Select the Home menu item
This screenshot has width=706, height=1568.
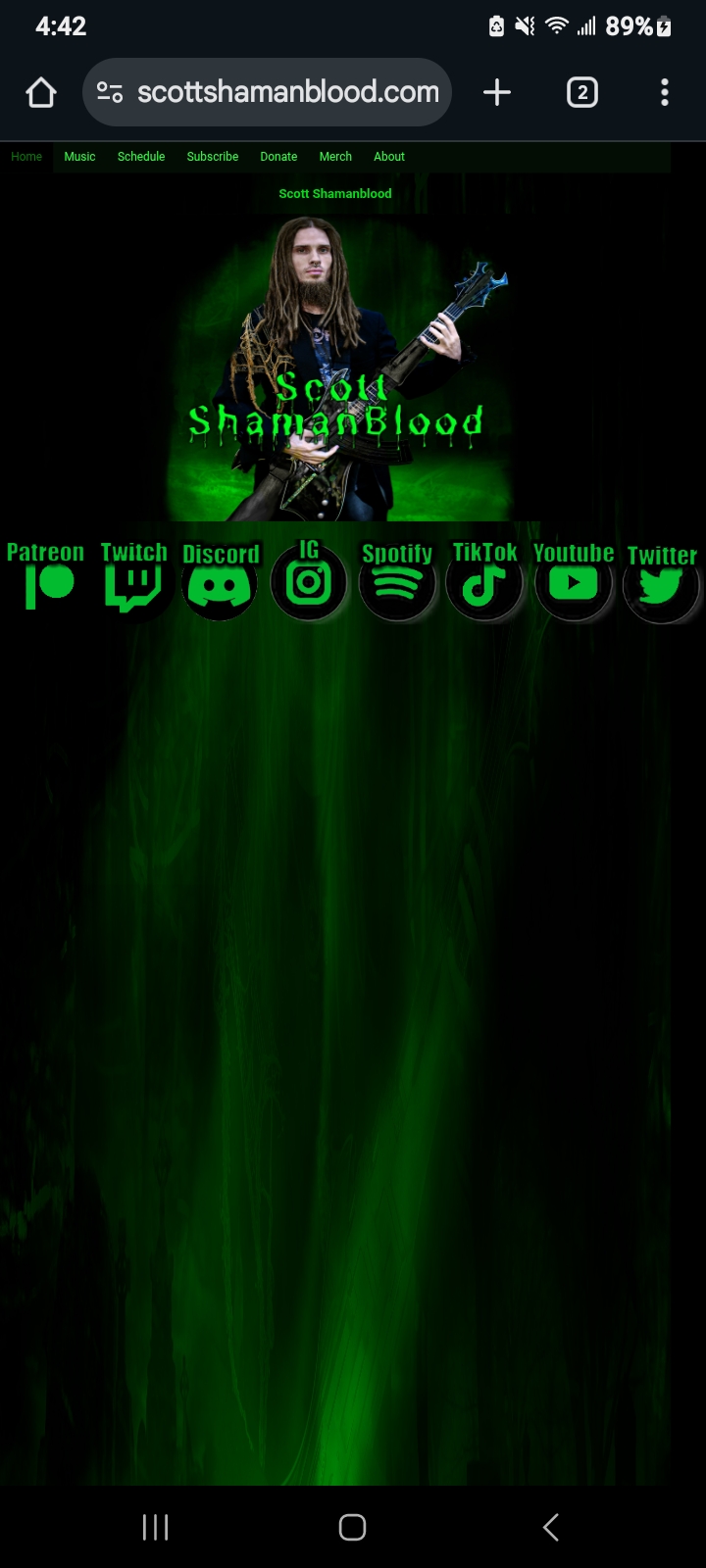(26, 157)
